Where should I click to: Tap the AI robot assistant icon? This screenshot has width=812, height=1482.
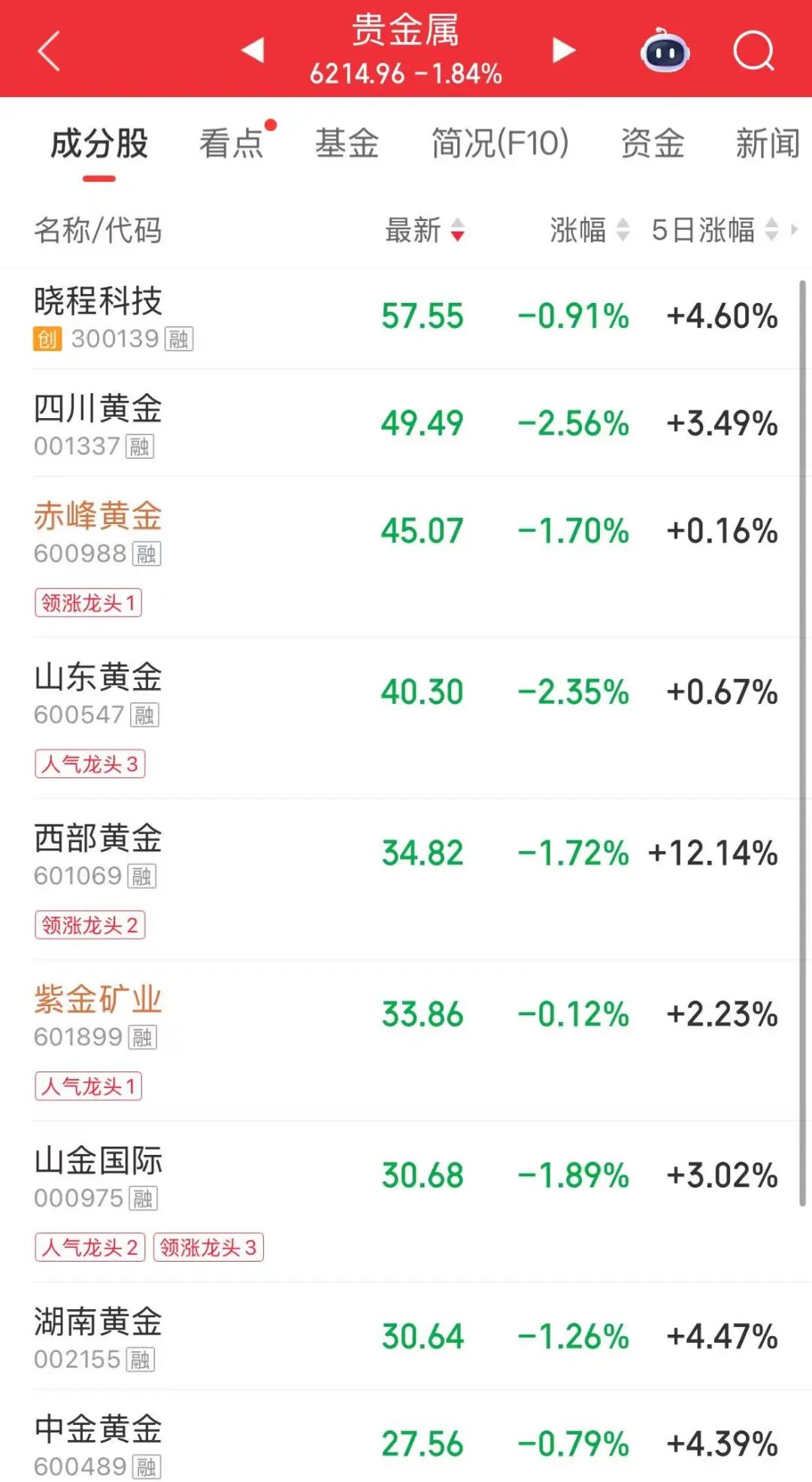point(665,50)
